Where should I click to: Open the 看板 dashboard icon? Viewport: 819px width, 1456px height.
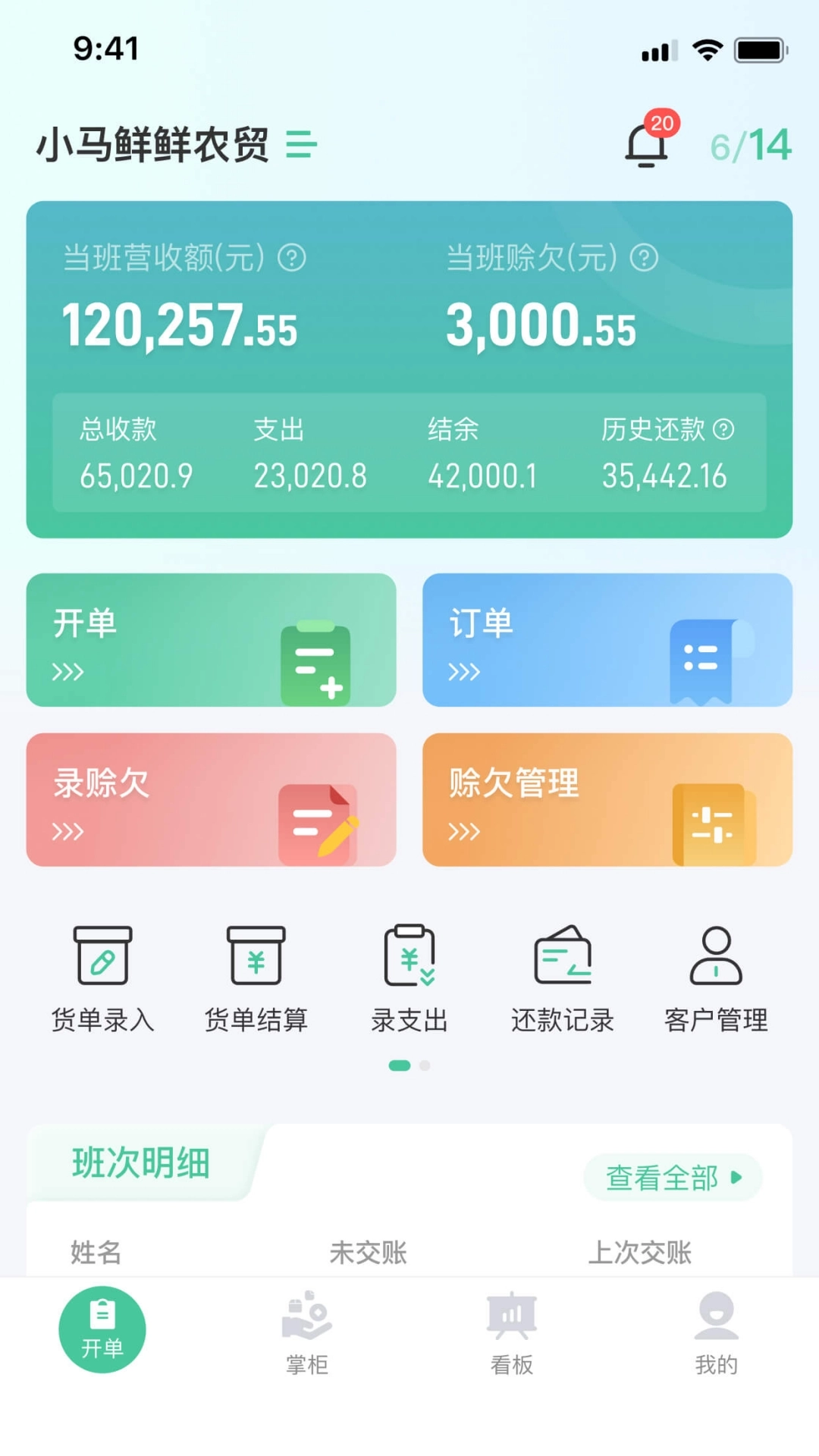click(x=512, y=1335)
